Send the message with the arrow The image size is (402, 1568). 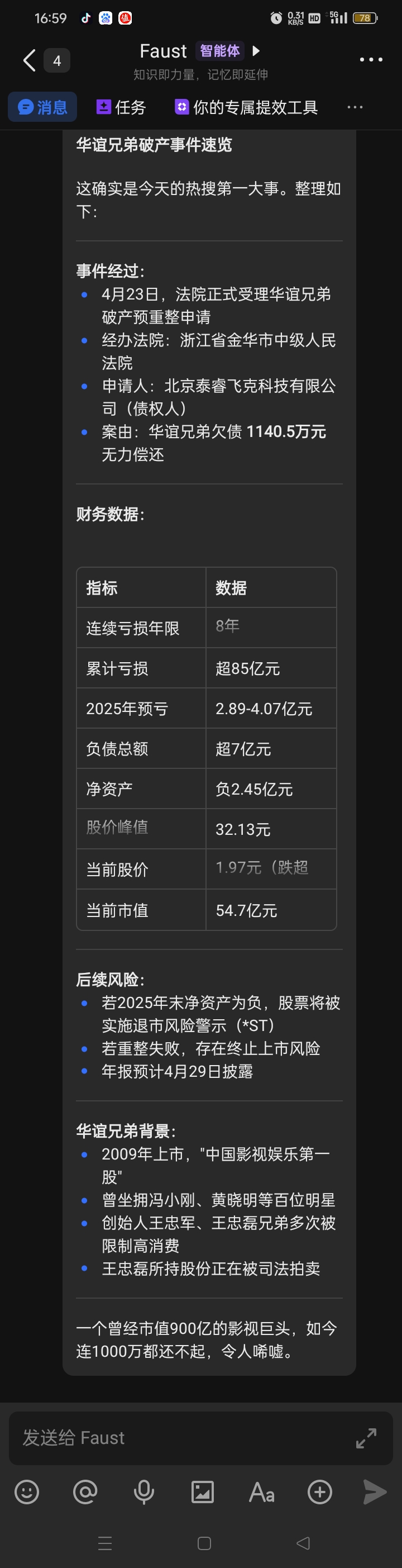375,1492
